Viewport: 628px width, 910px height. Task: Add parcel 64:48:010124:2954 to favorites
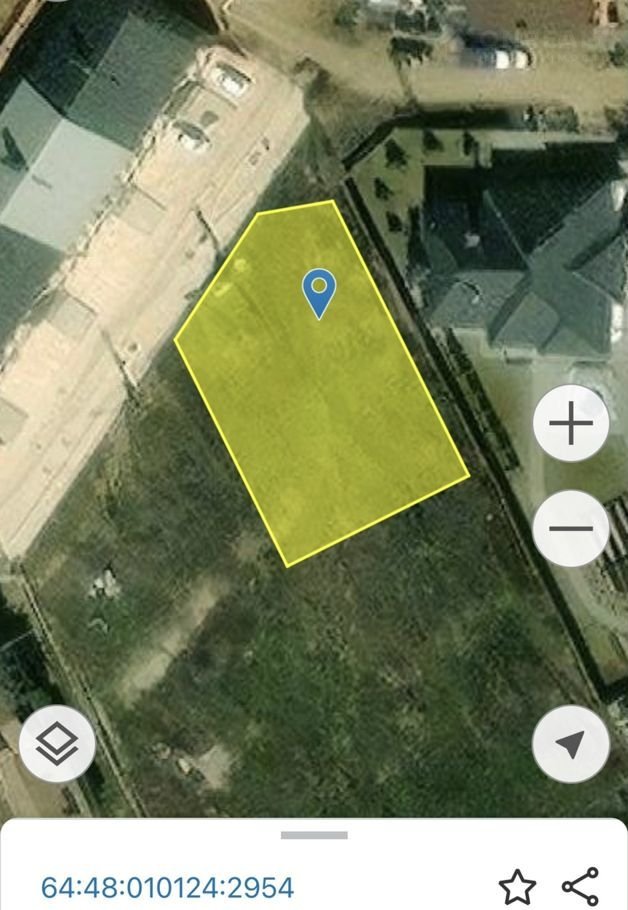(516, 886)
